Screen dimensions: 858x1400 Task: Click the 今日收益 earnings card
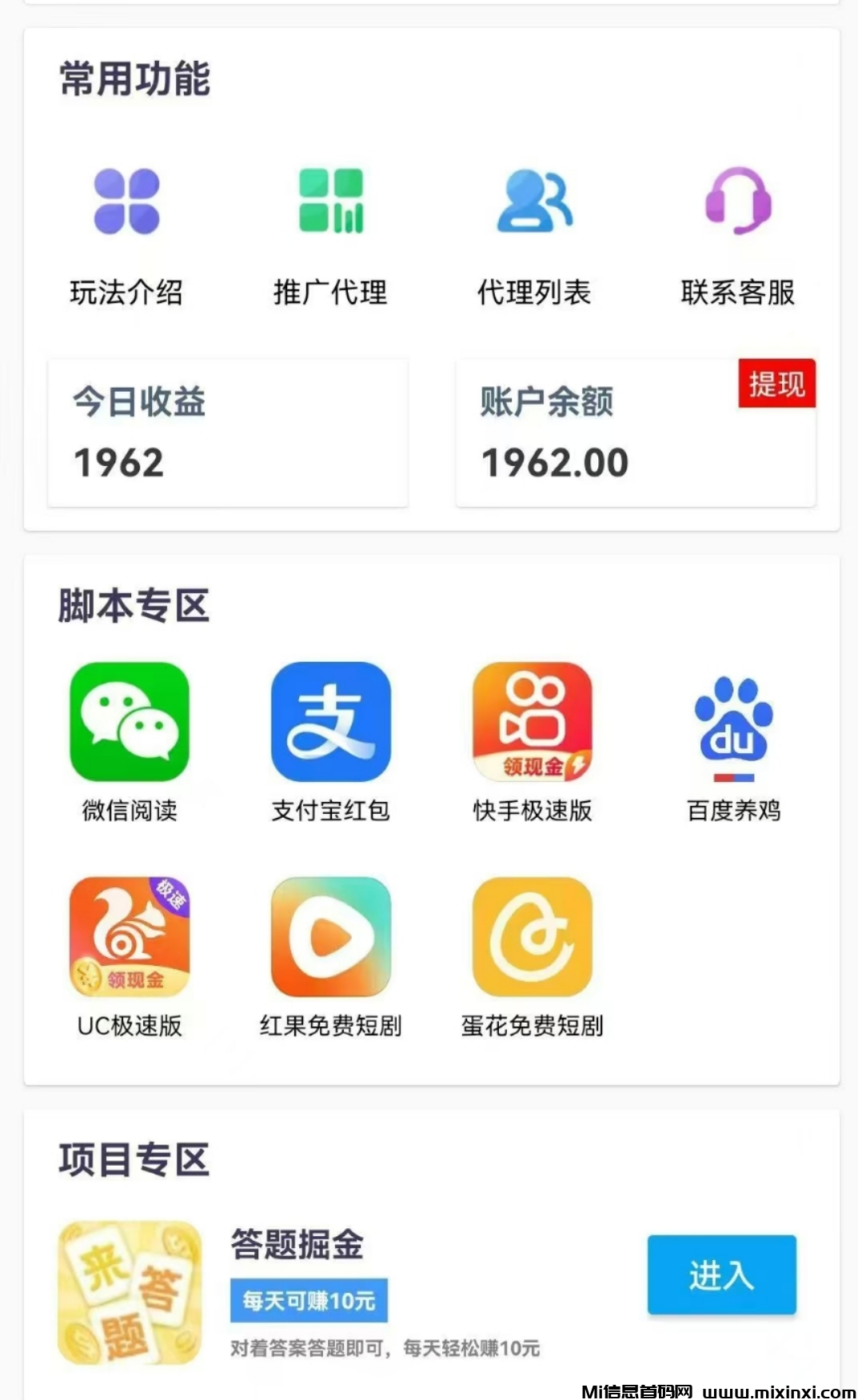(228, 432)
